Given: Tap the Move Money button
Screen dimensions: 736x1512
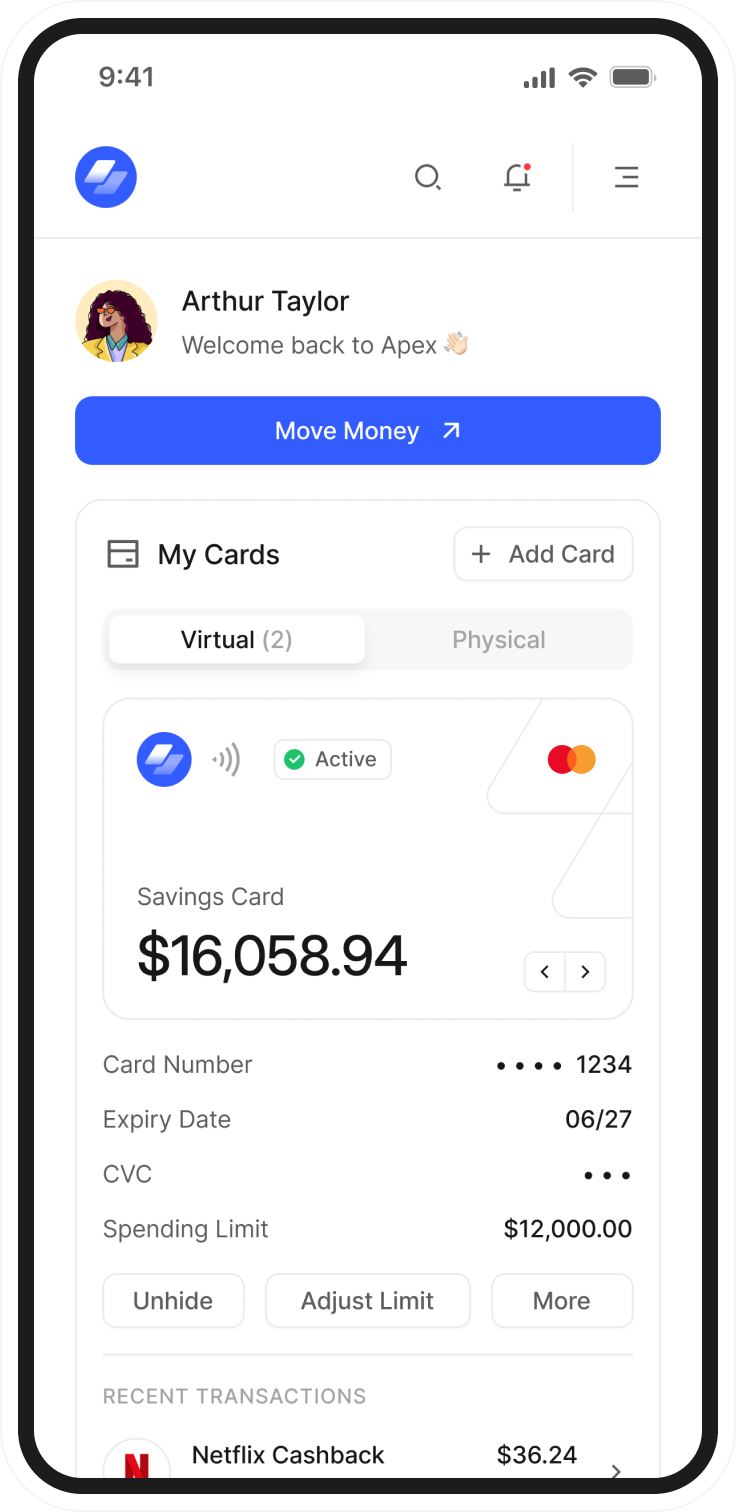Looking at the screenshot, I should tap(368, 431).
